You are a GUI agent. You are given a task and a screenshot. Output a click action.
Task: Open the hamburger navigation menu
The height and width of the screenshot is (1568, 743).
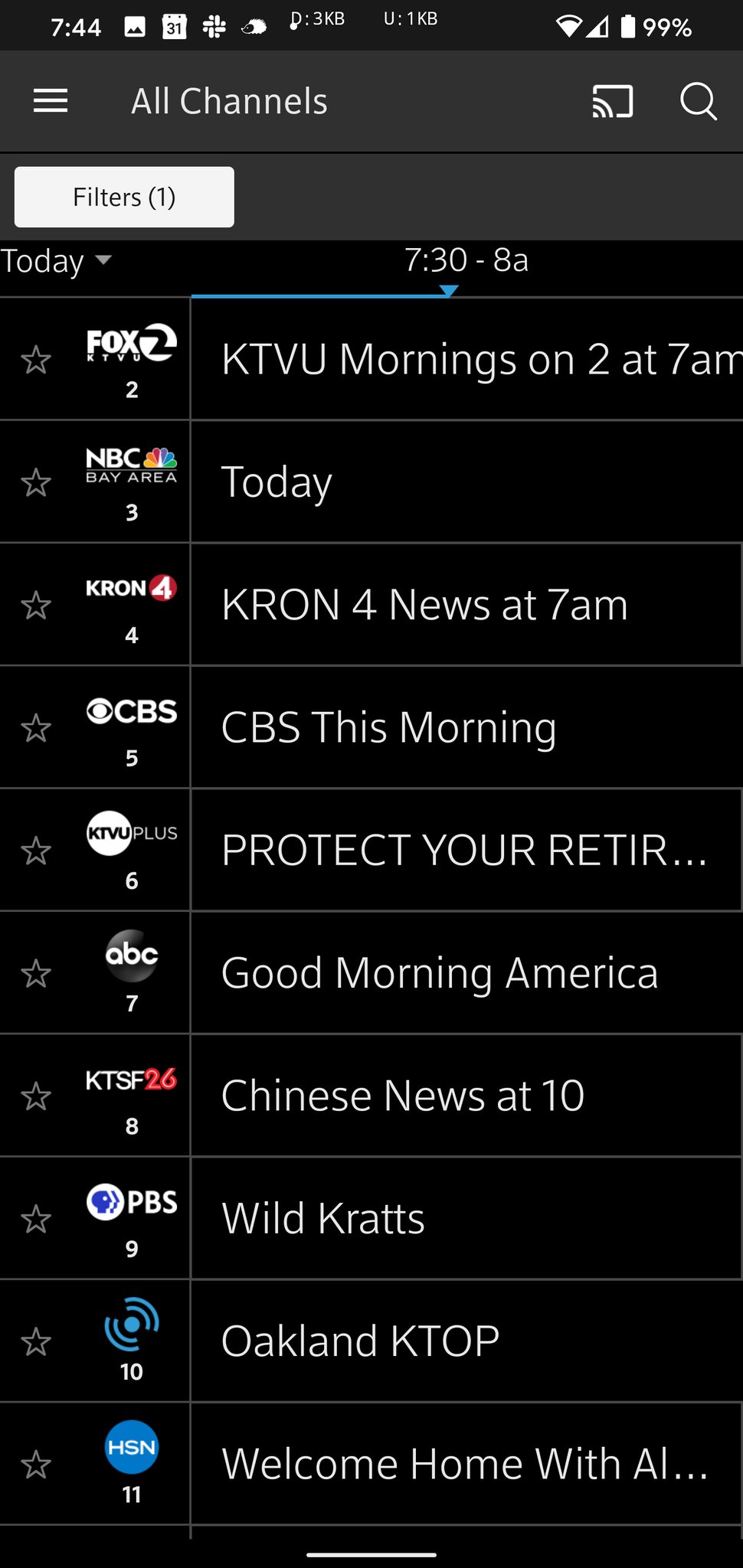coord(51,101)
